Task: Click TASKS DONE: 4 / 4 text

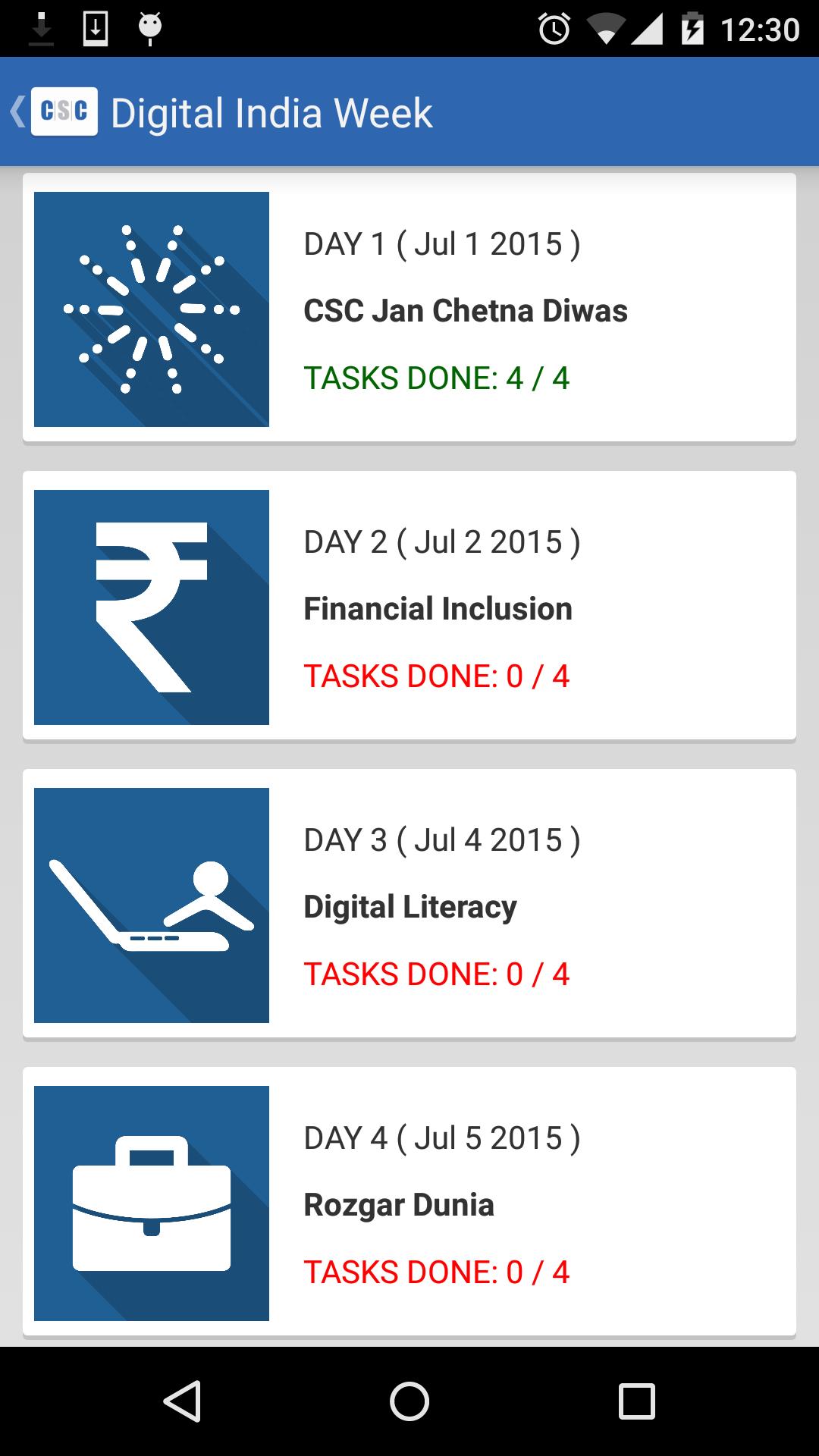Action: click(x=437, y=377)
